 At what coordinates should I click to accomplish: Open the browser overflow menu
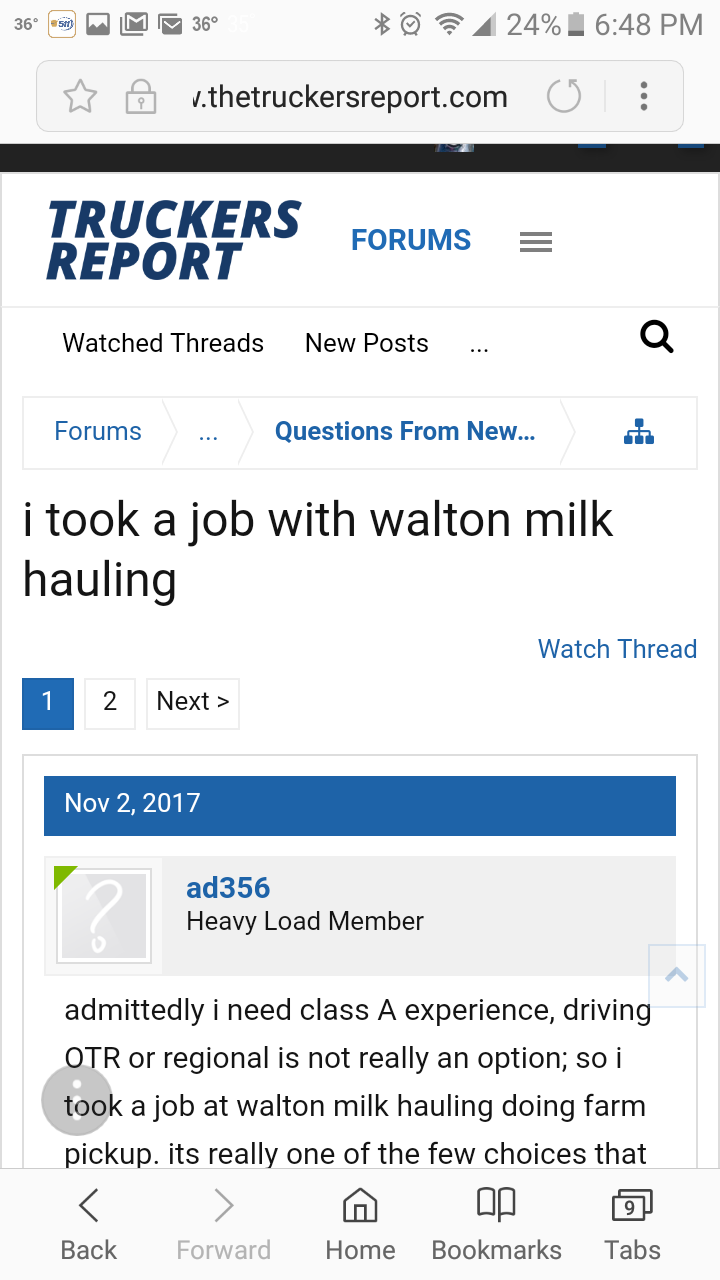(644, 97)
